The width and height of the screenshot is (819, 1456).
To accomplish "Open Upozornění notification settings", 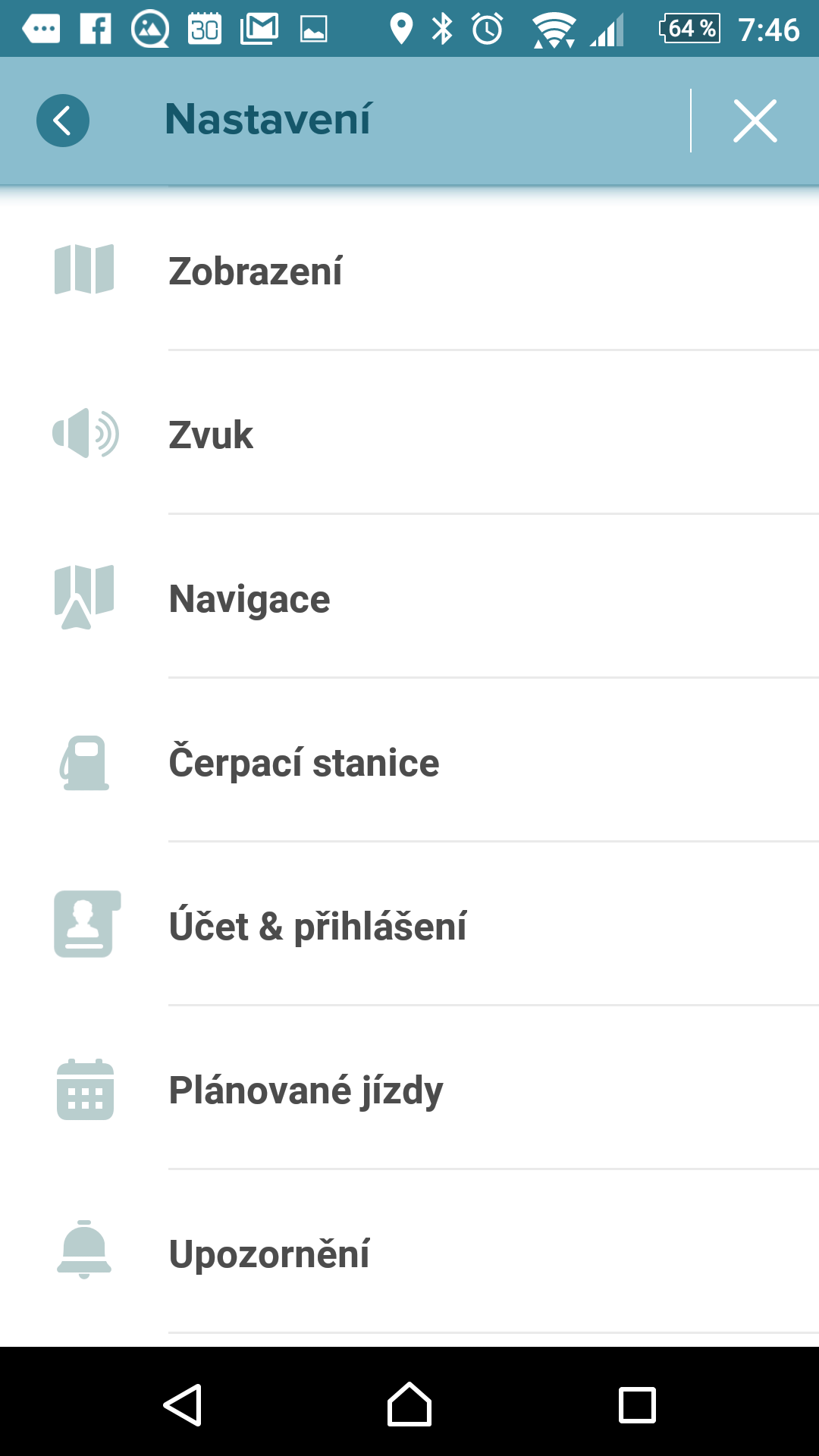I will click(x=409, y=1253).
